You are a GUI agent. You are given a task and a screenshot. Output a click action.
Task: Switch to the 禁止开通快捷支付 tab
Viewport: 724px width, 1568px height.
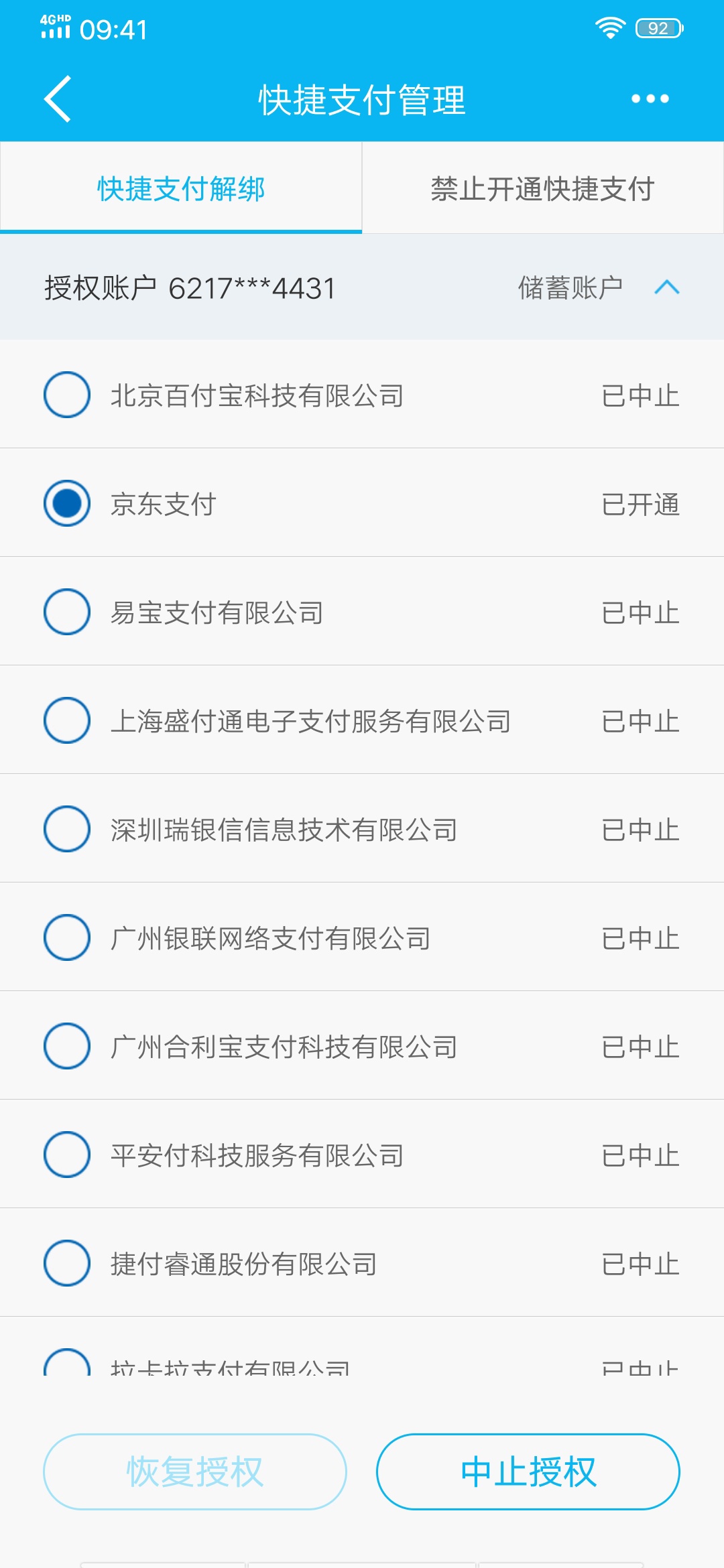543,188
